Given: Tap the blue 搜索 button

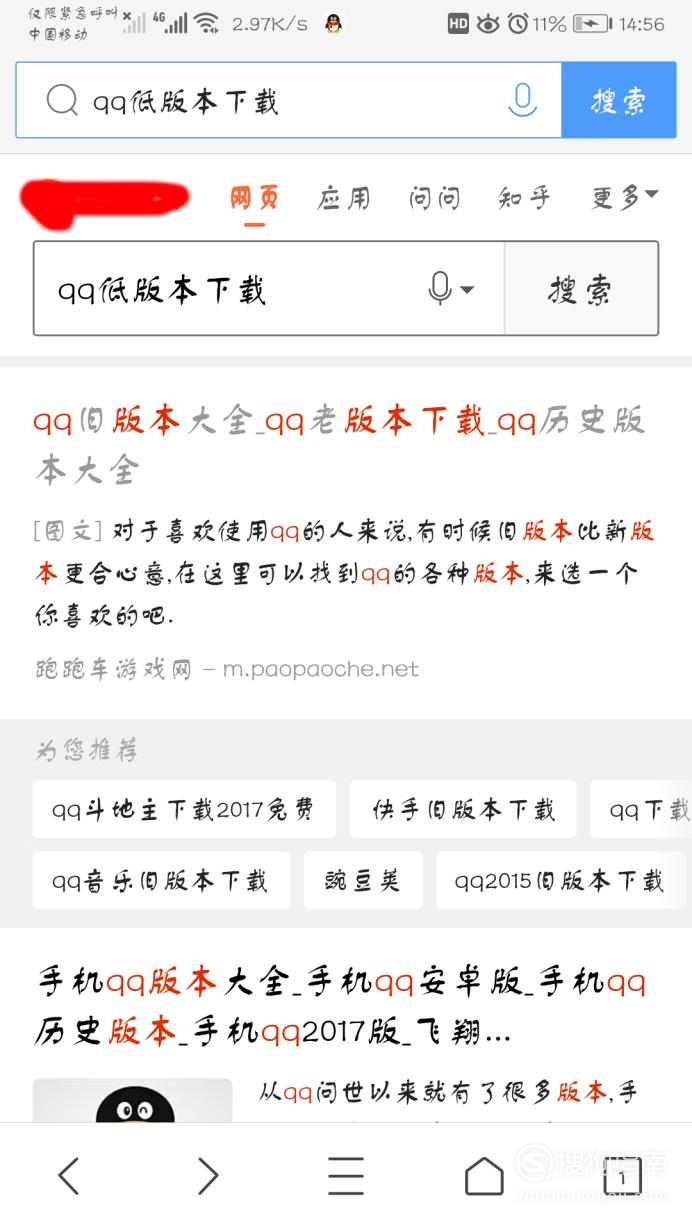Looking at the screenshot, I should 619,100.
